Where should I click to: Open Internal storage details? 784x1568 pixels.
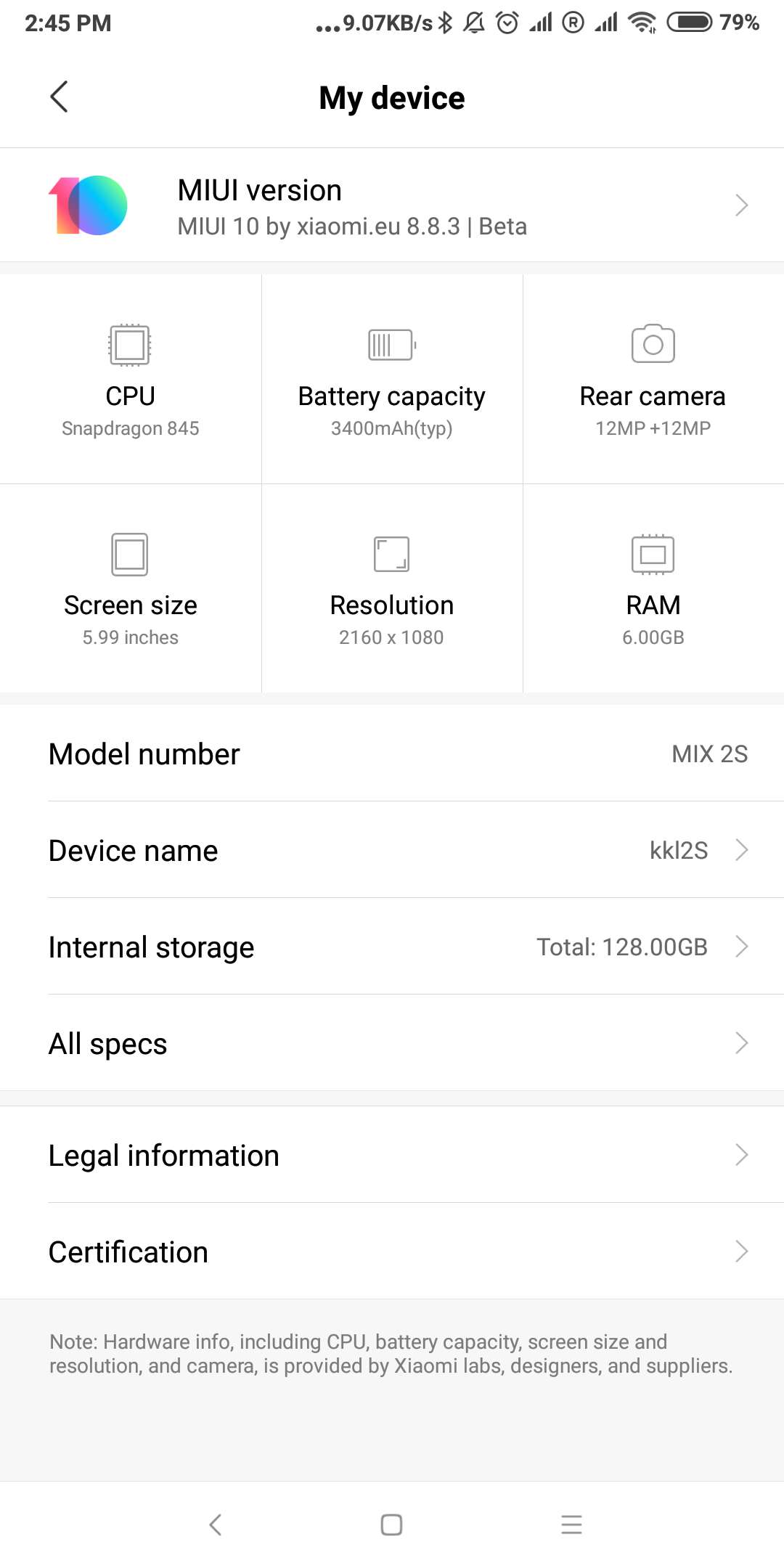pyautogui.click(x=392, y=947)
